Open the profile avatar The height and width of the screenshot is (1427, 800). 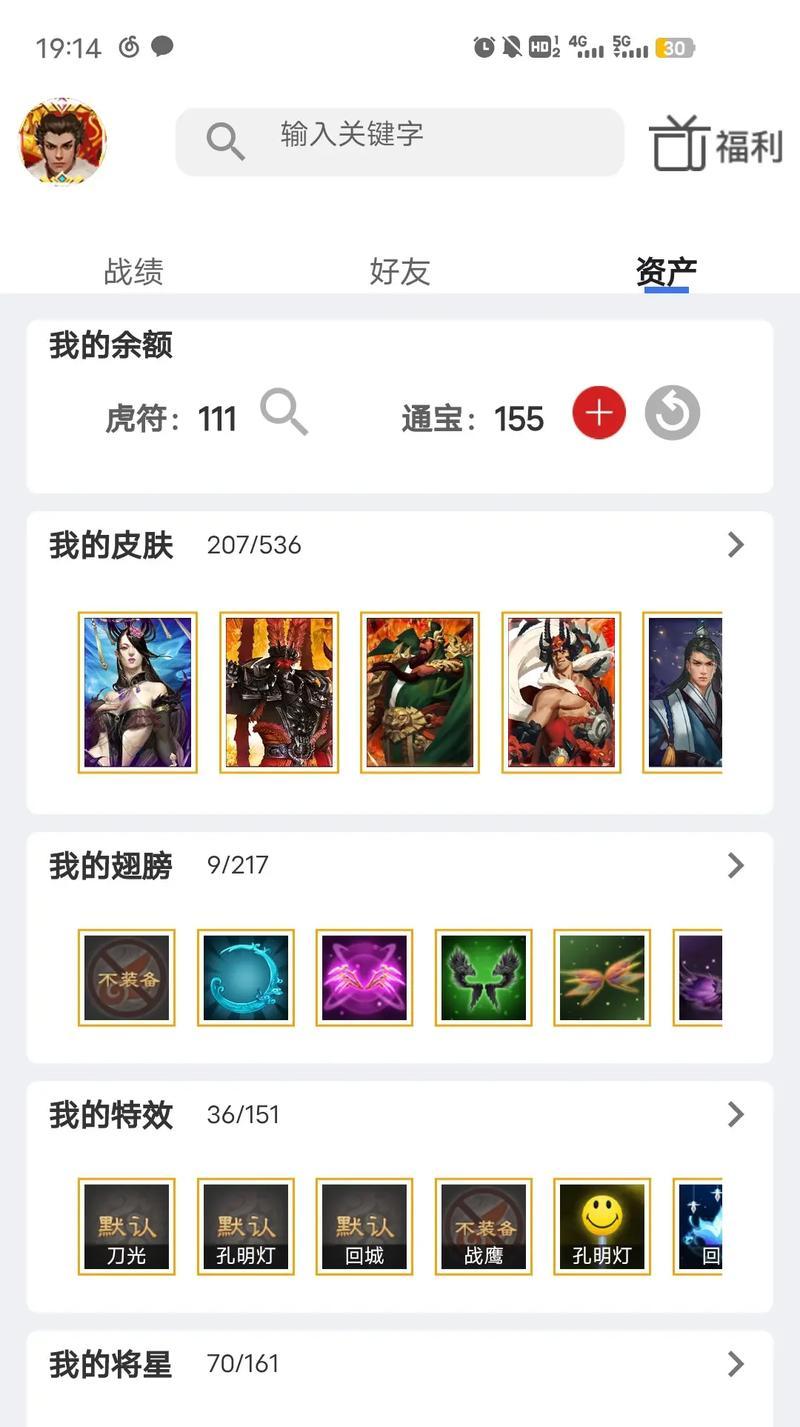[x=62, y=142]
